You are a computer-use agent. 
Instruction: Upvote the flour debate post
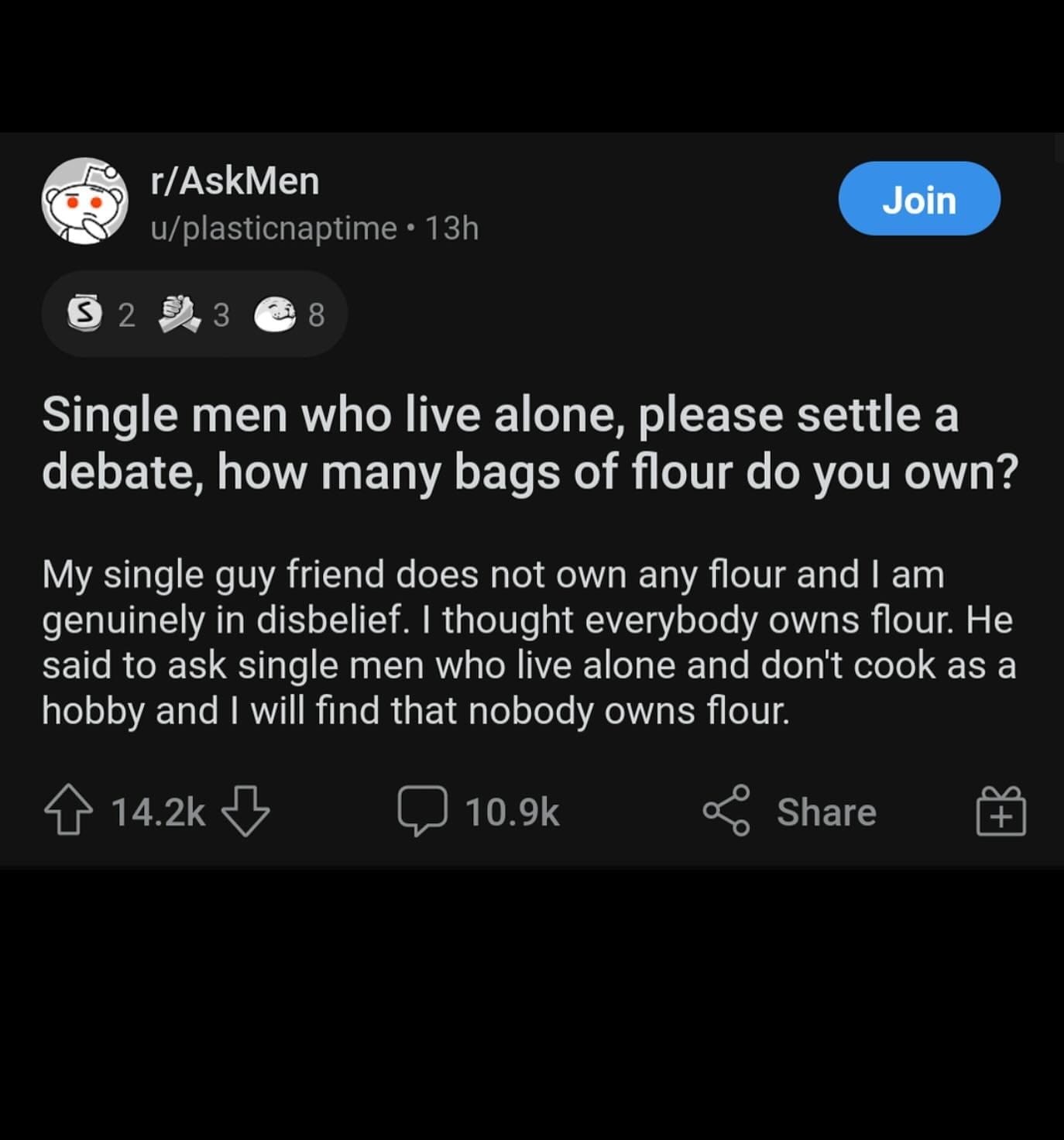click(x=68, y=811)
